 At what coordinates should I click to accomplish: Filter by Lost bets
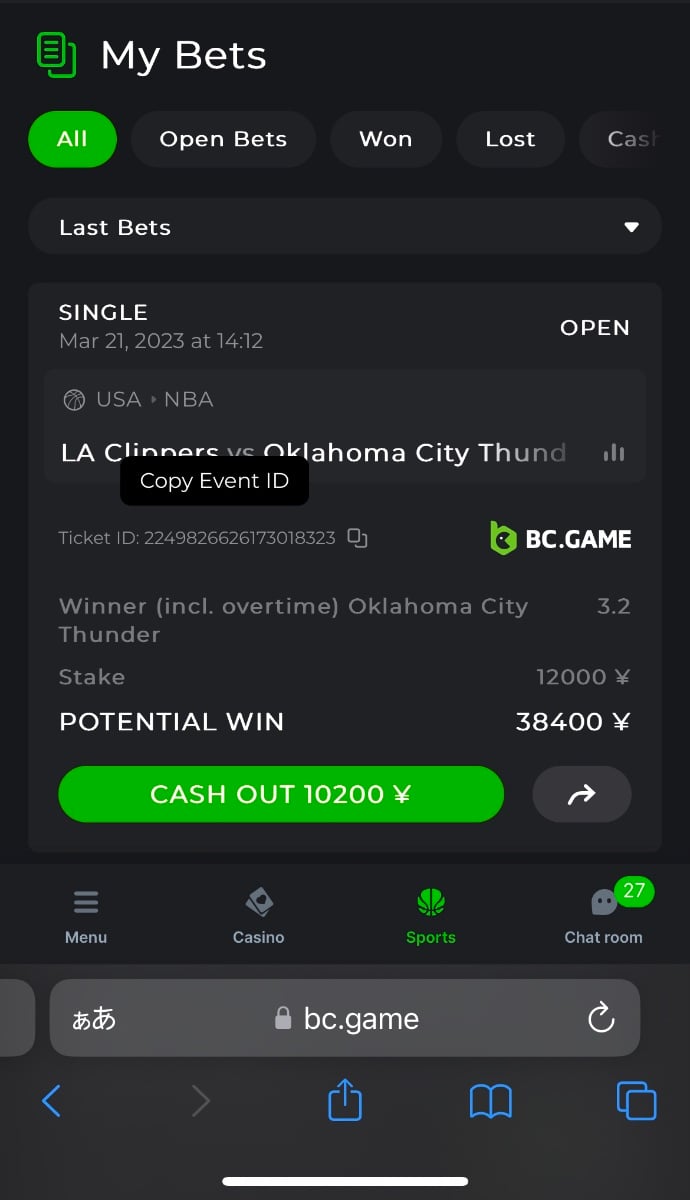(x=510, y=139)
